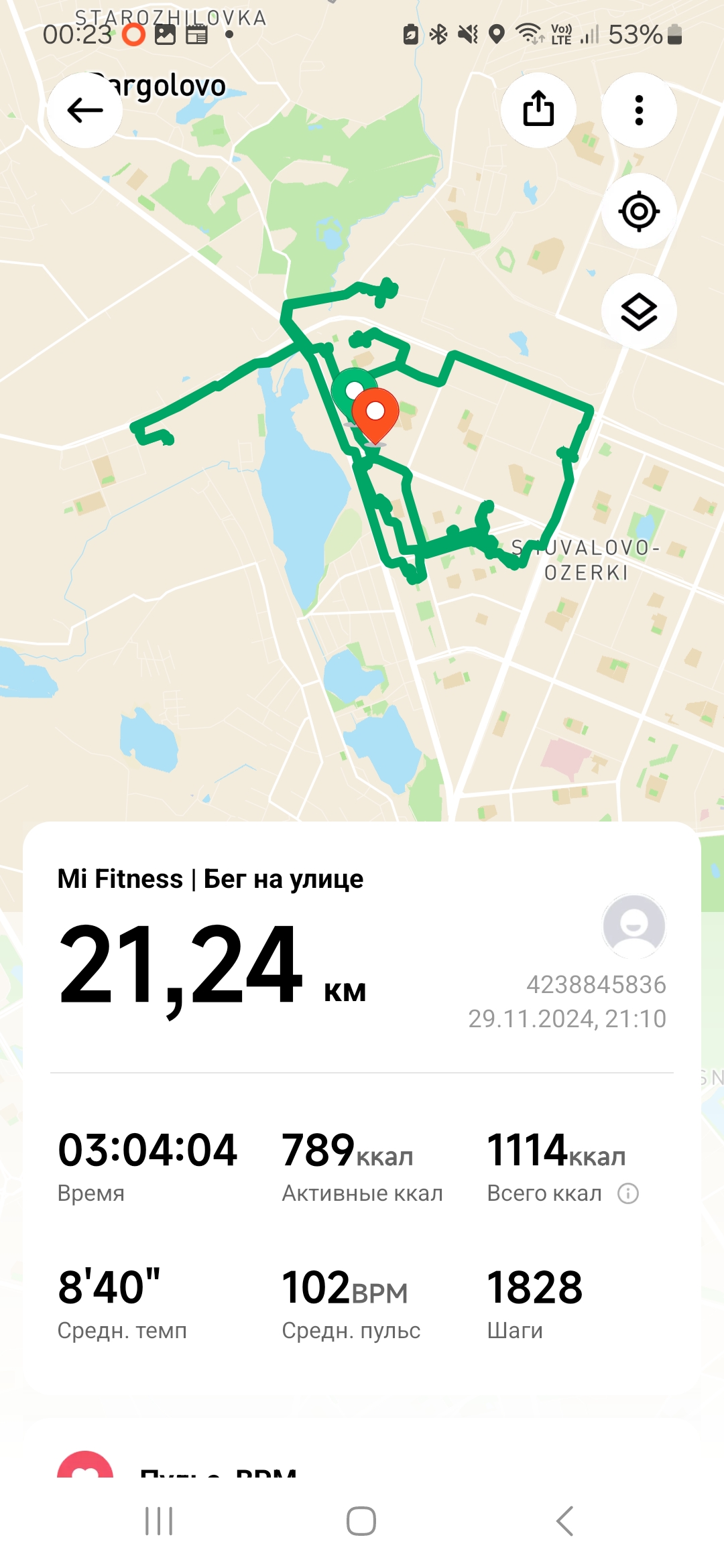Open recent apps from navigation bar
Screen dimensions: 724x1568
pyautogui.click(x=159, y=1521)
